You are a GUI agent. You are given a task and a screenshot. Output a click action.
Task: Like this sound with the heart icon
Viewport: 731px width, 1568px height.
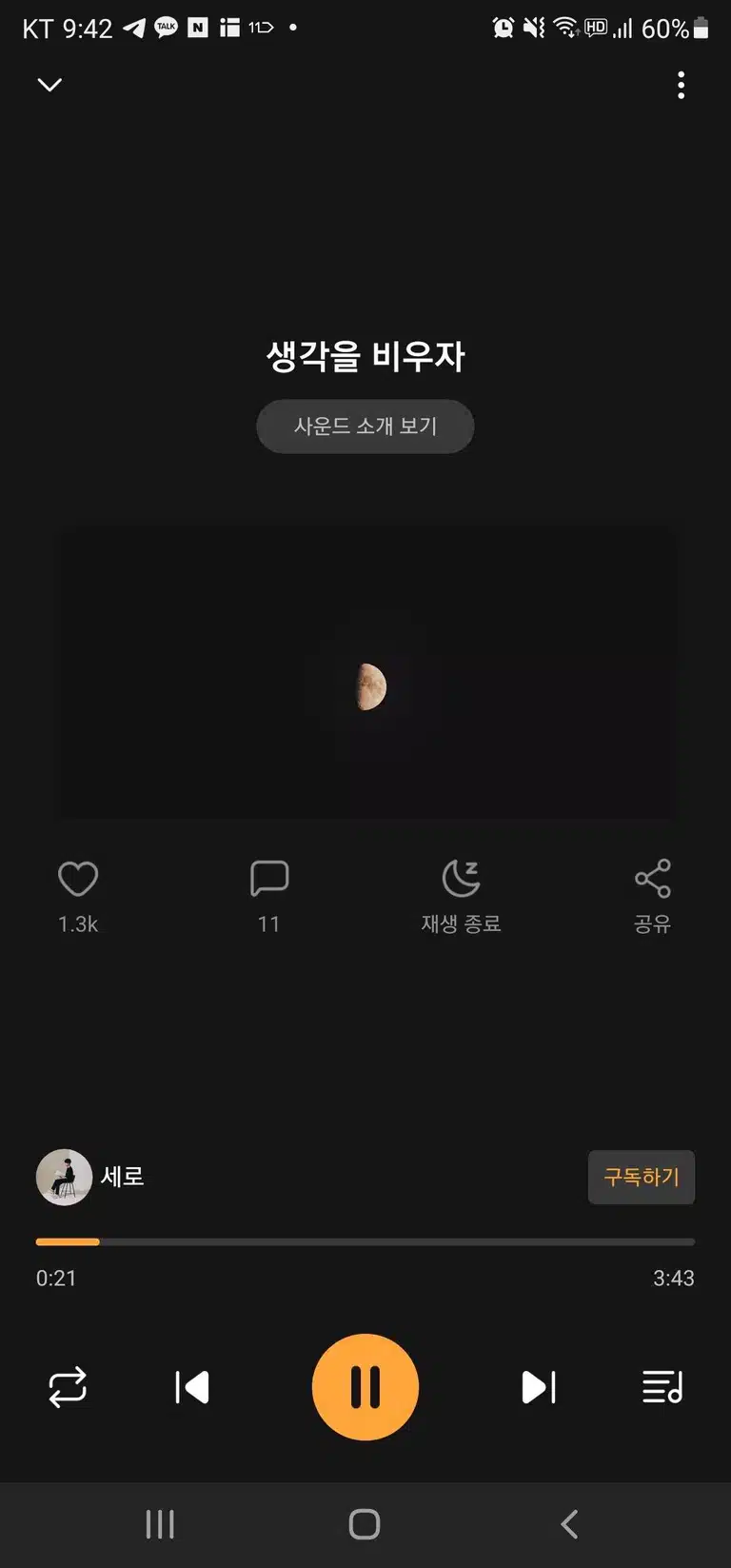(x=78, y=879)
